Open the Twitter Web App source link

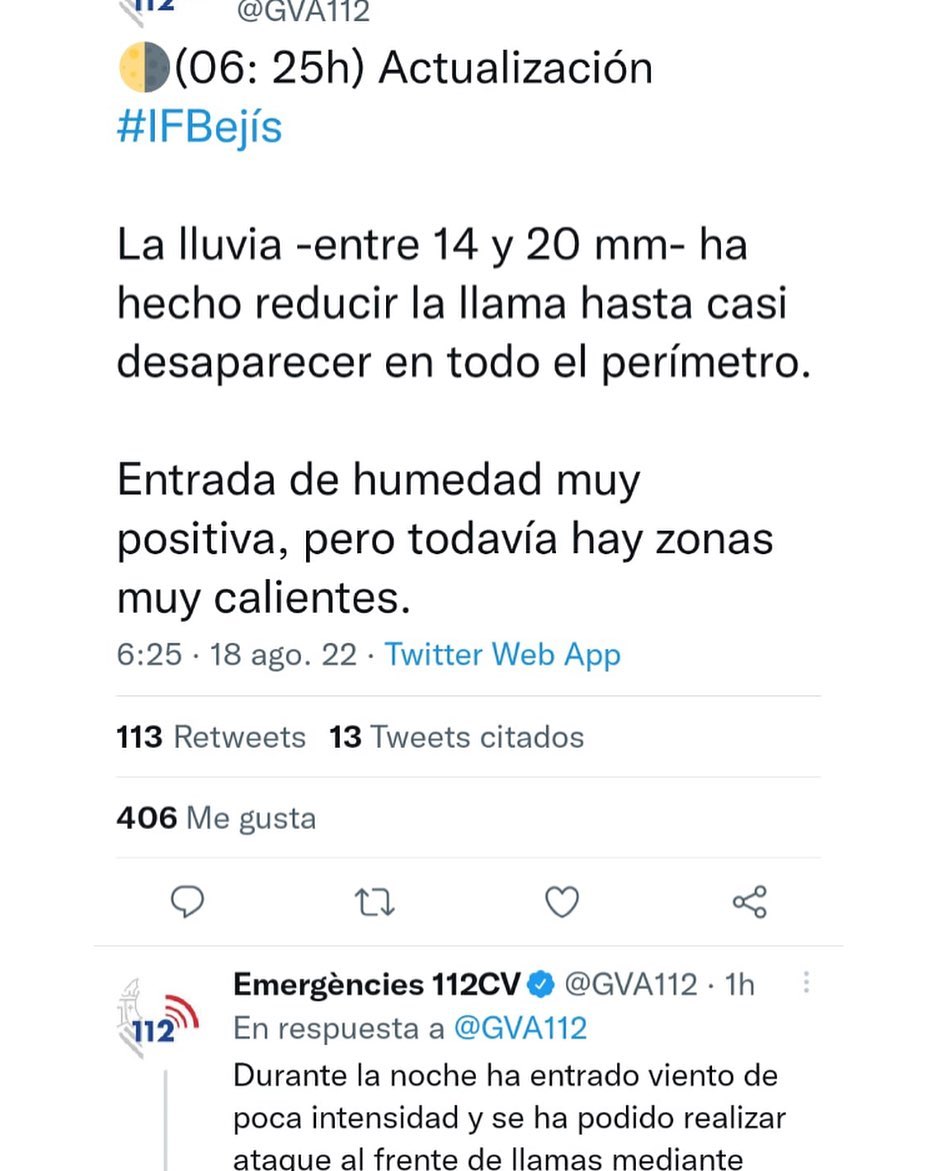(502, 655)
